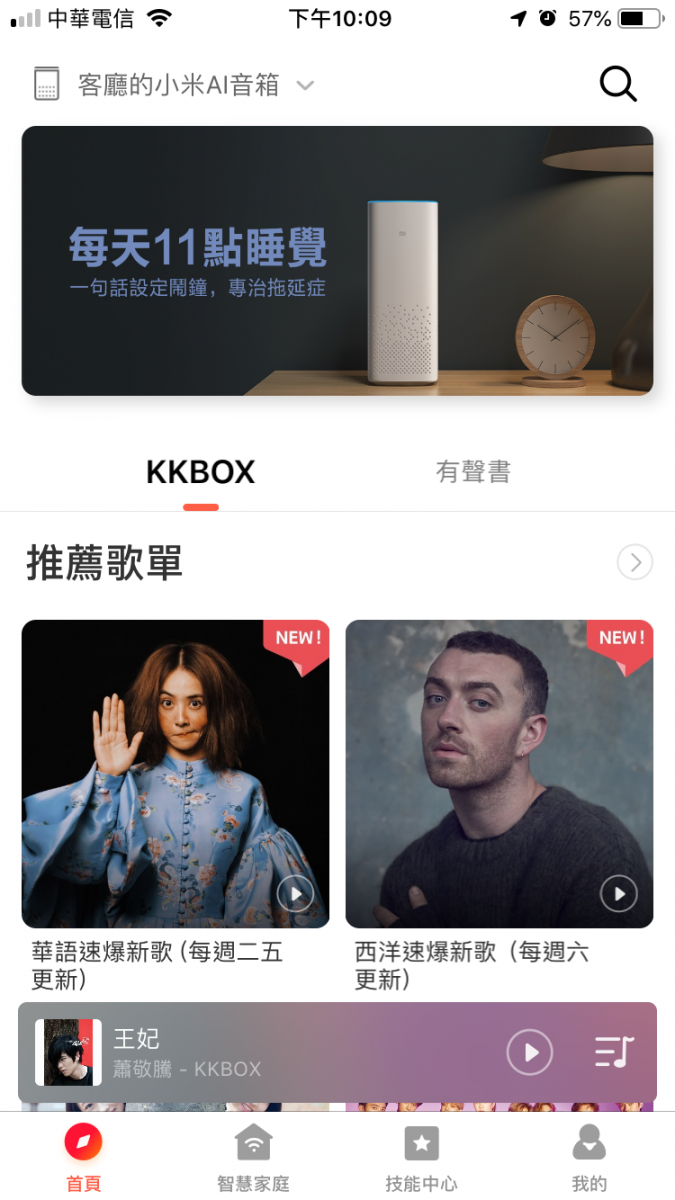Play the 西洋速爆新歌 playlist

pos(619,894)
